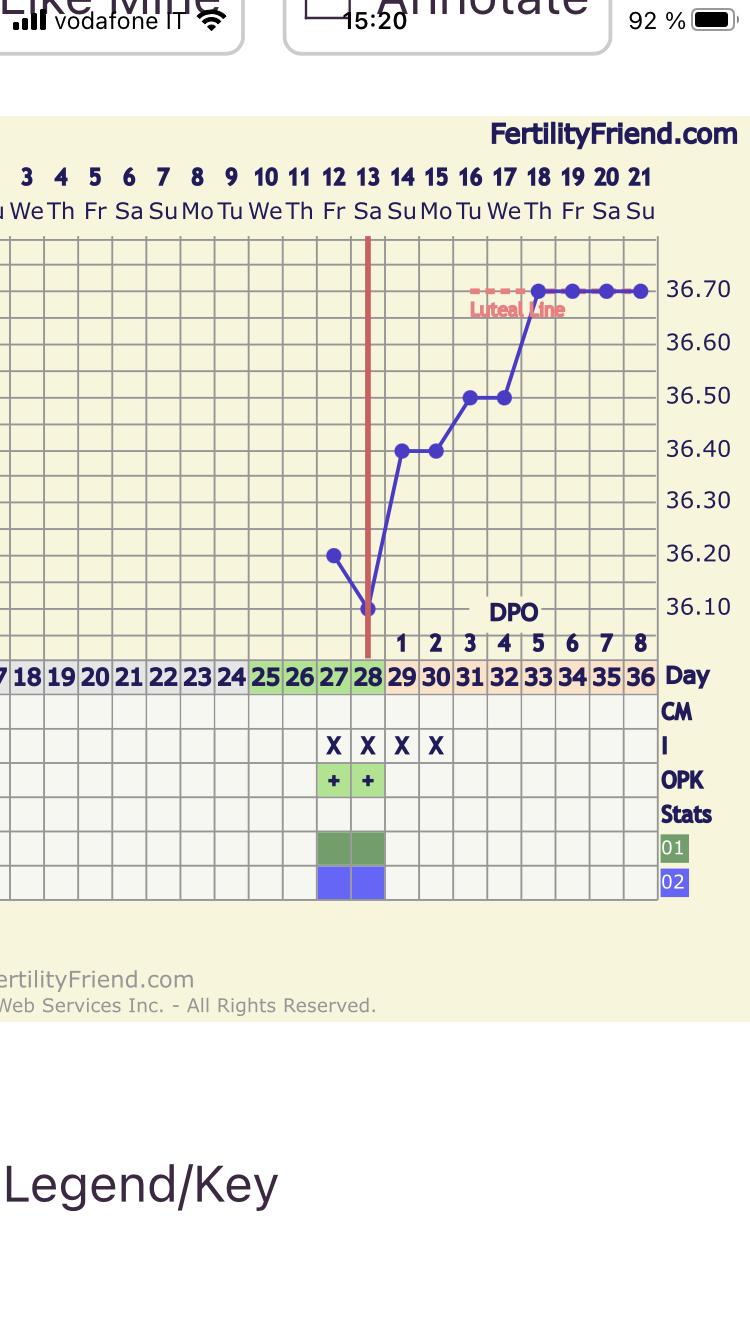
Task: Tap the Annotate button
Action: pyautogui.click(x=447, y=22)
